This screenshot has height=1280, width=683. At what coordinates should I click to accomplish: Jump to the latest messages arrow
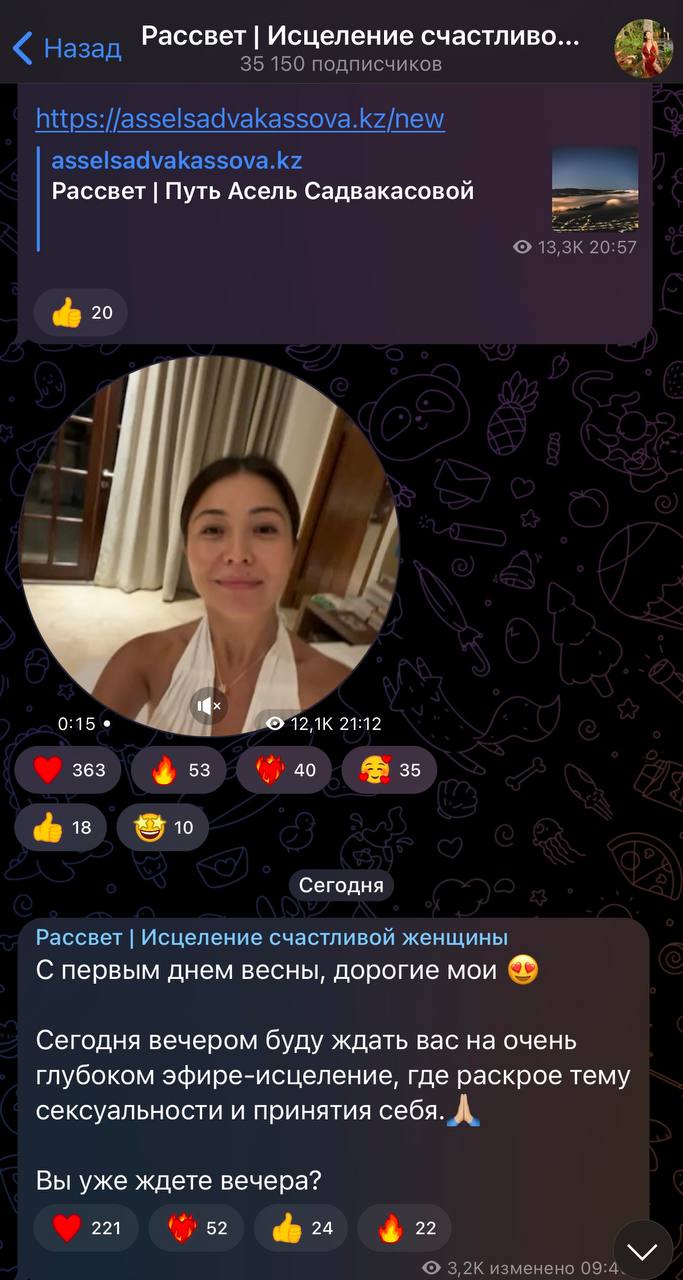tap(642, 1250)
